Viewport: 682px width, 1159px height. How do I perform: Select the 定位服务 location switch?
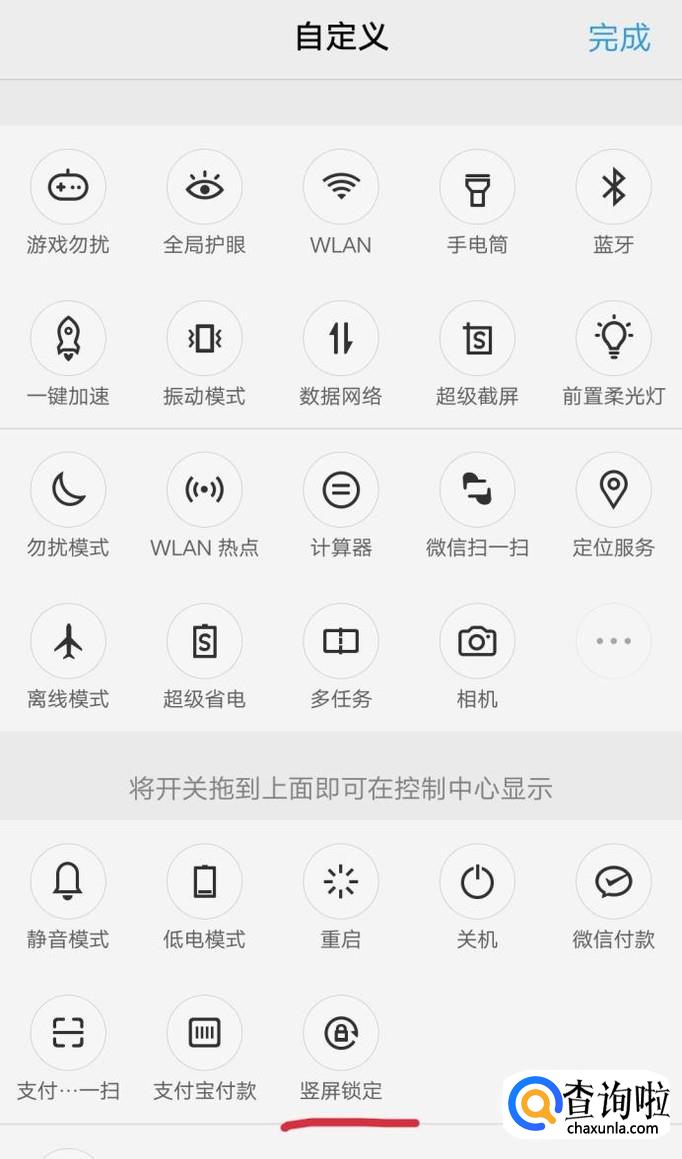[613, 490]
